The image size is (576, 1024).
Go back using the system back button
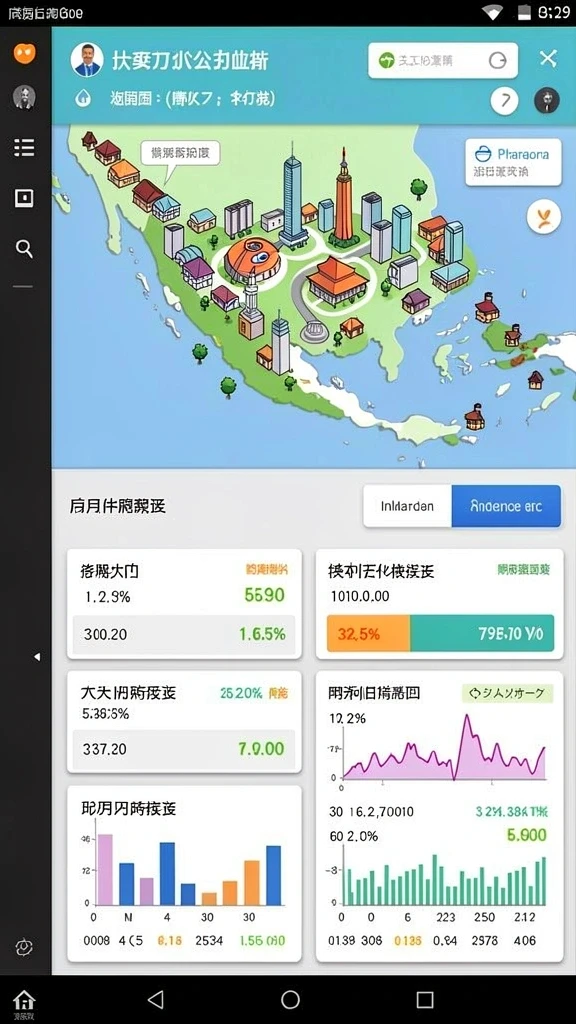pos(155,999)
